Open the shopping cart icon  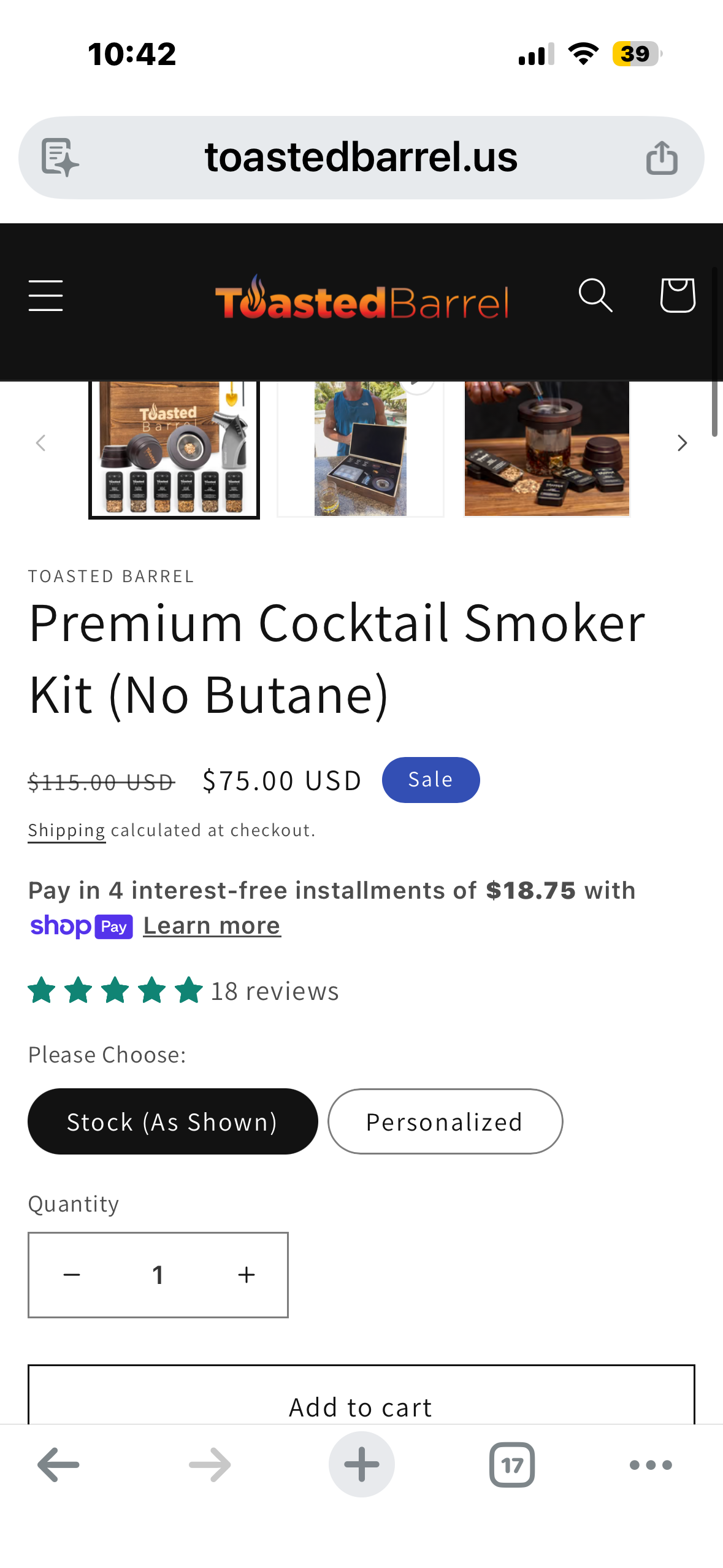(677, 296)
